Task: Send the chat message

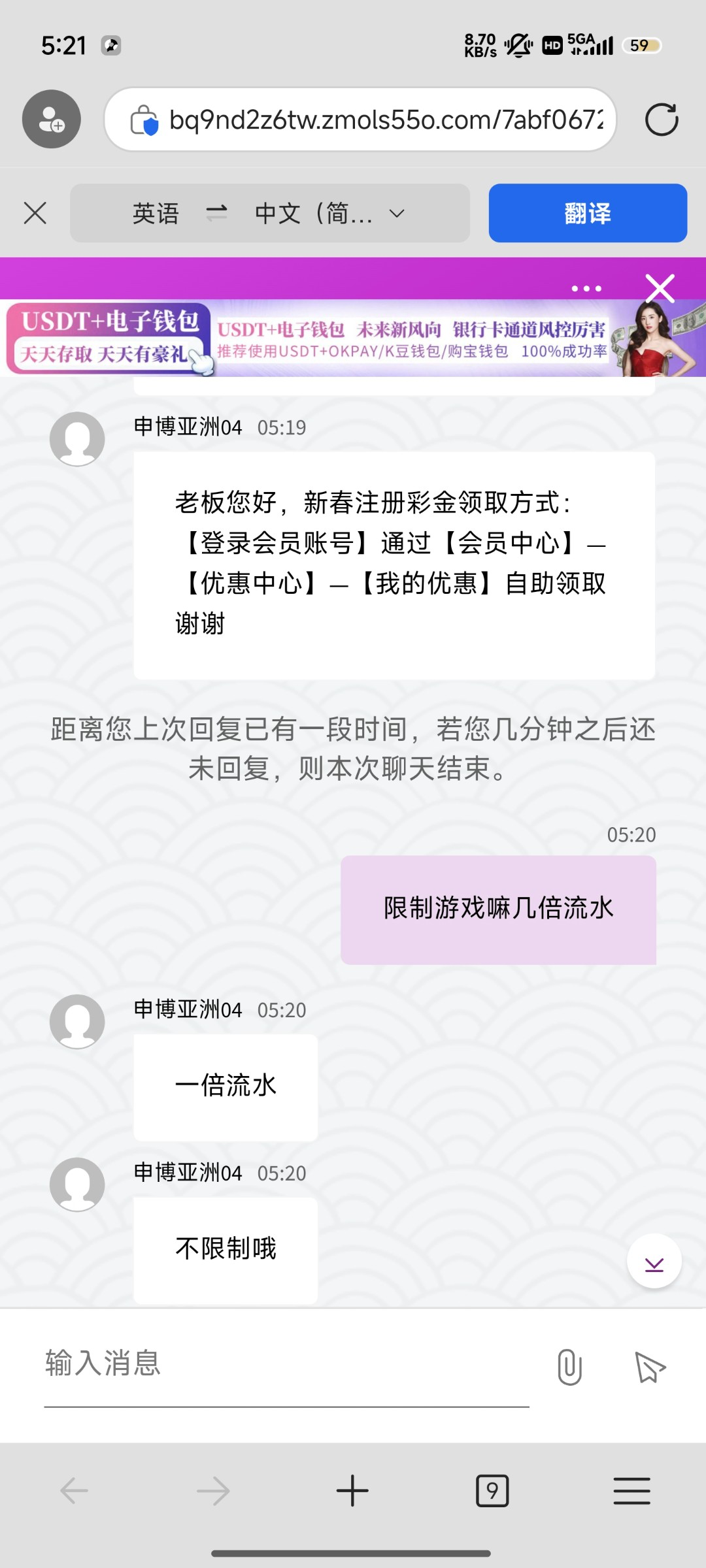Action: click(x=650, y=1367)
